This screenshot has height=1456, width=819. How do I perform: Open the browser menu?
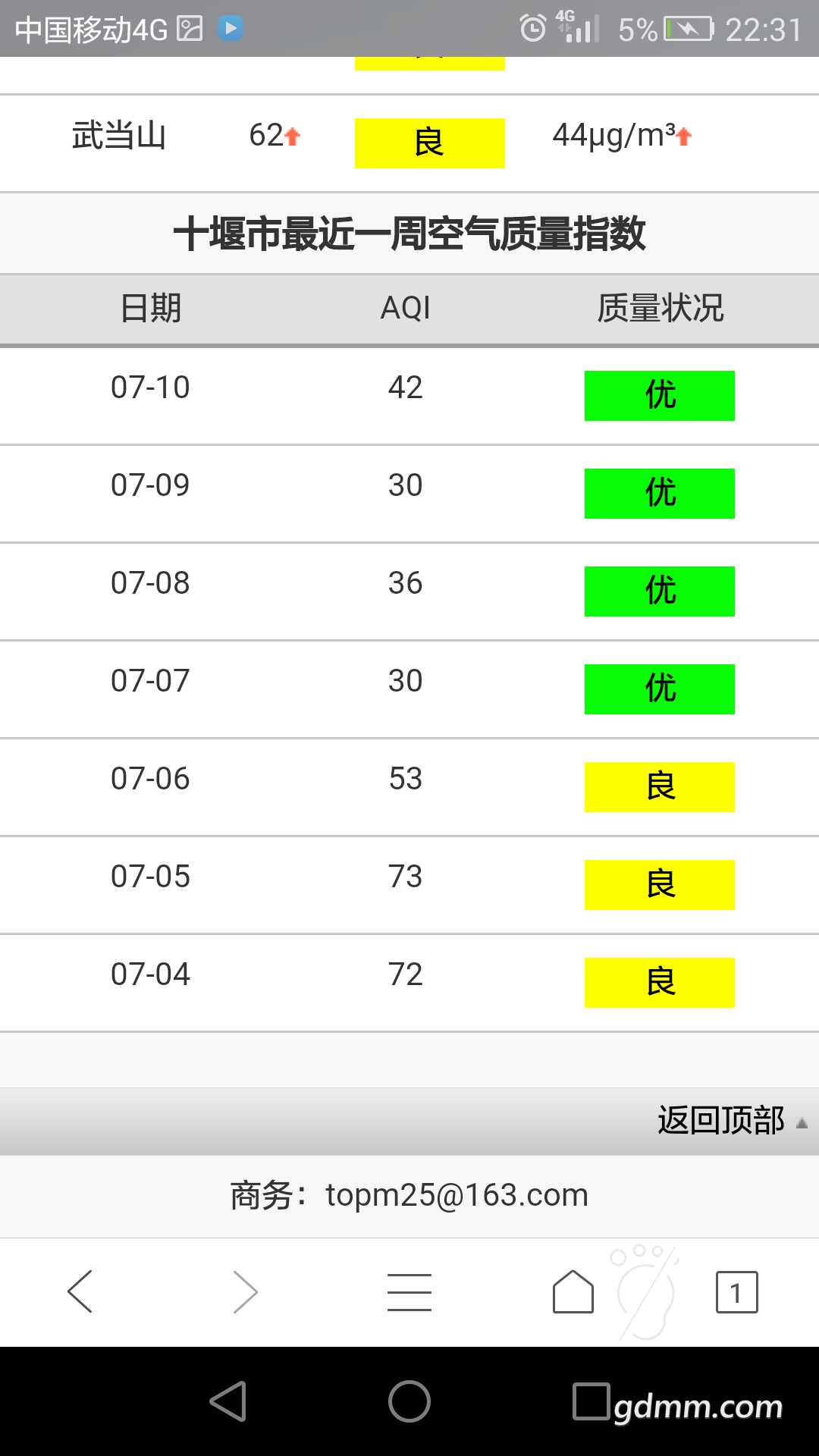click(x=409, y=1292)
